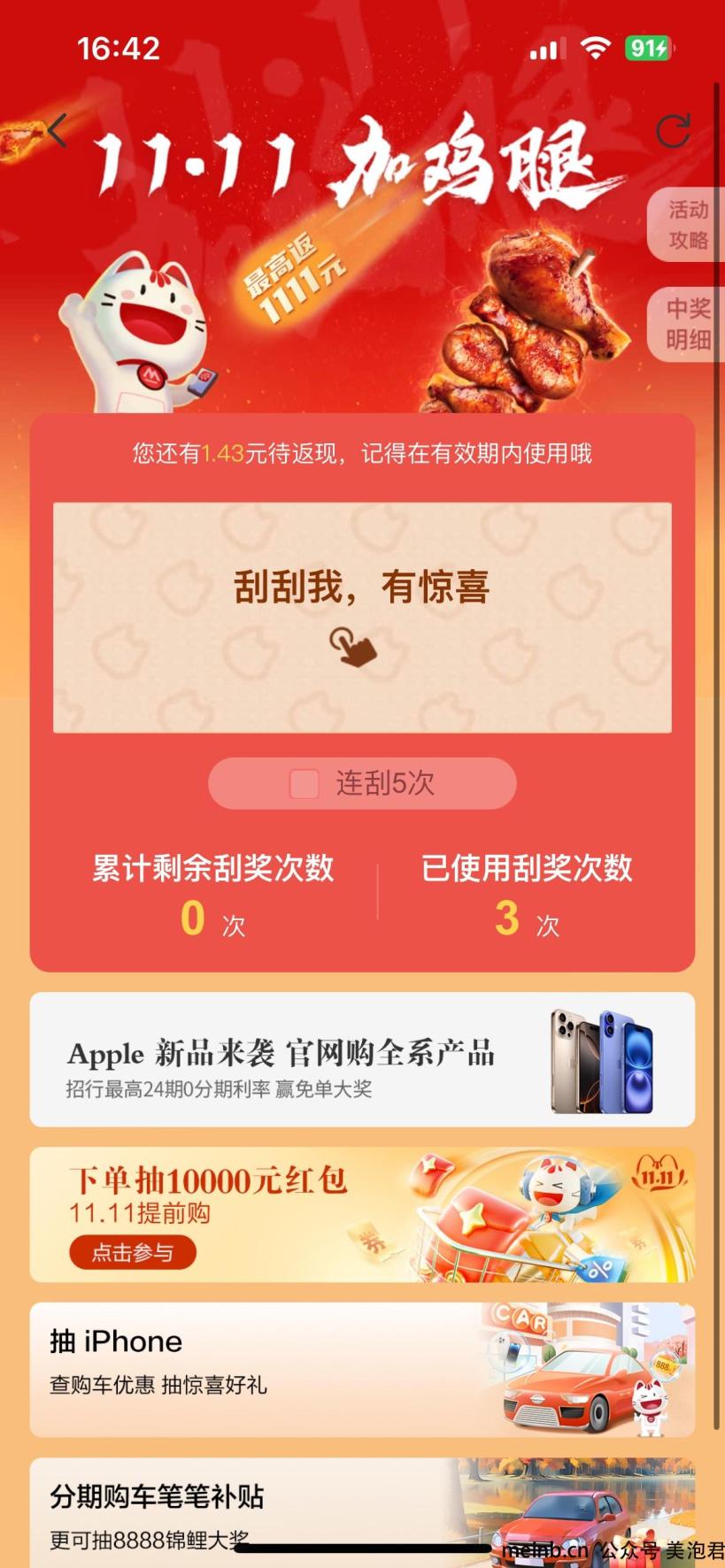Open the 中奖明细 side tab

[687, 324]
